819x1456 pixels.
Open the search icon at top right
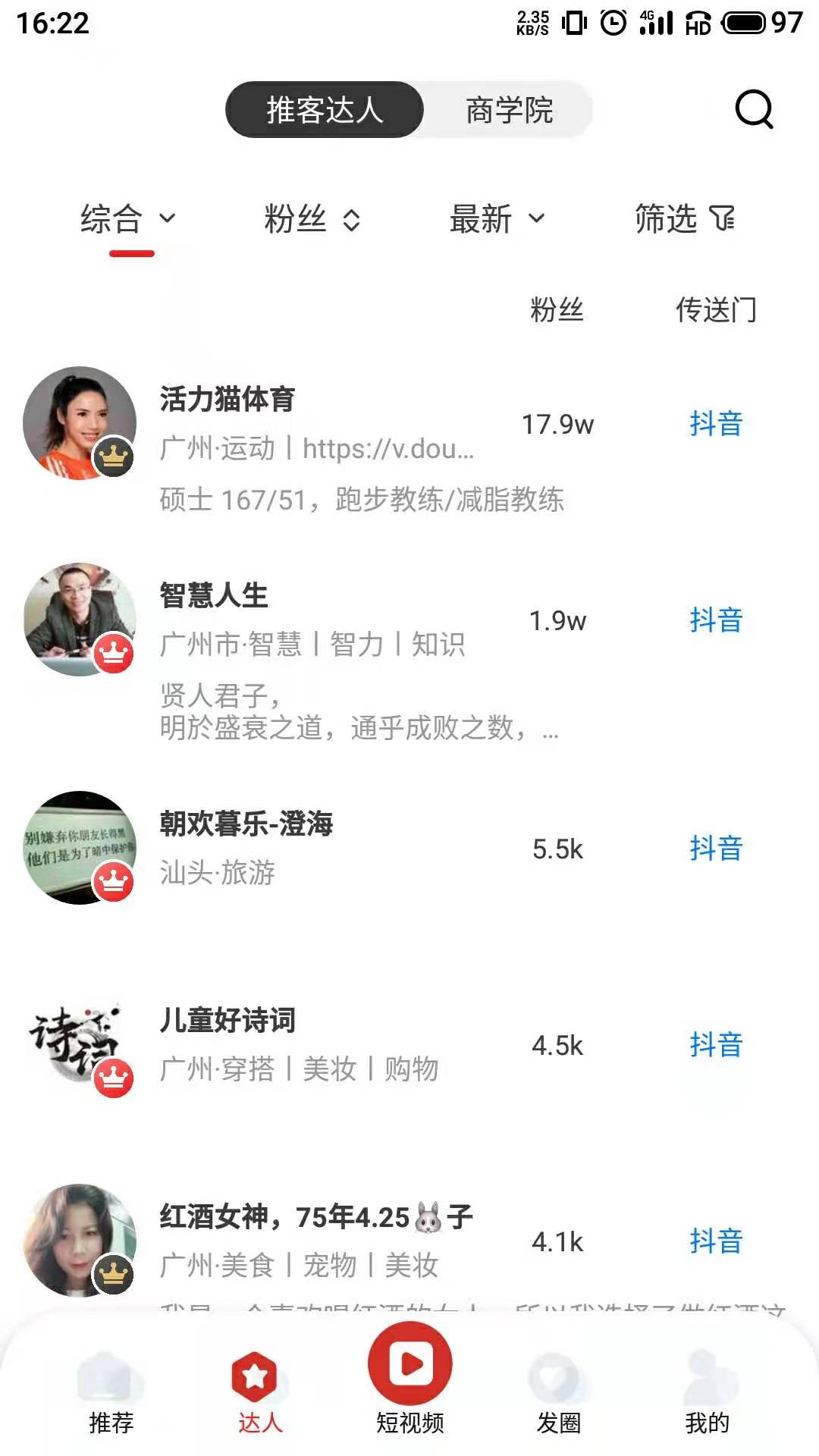coord(752,110)
